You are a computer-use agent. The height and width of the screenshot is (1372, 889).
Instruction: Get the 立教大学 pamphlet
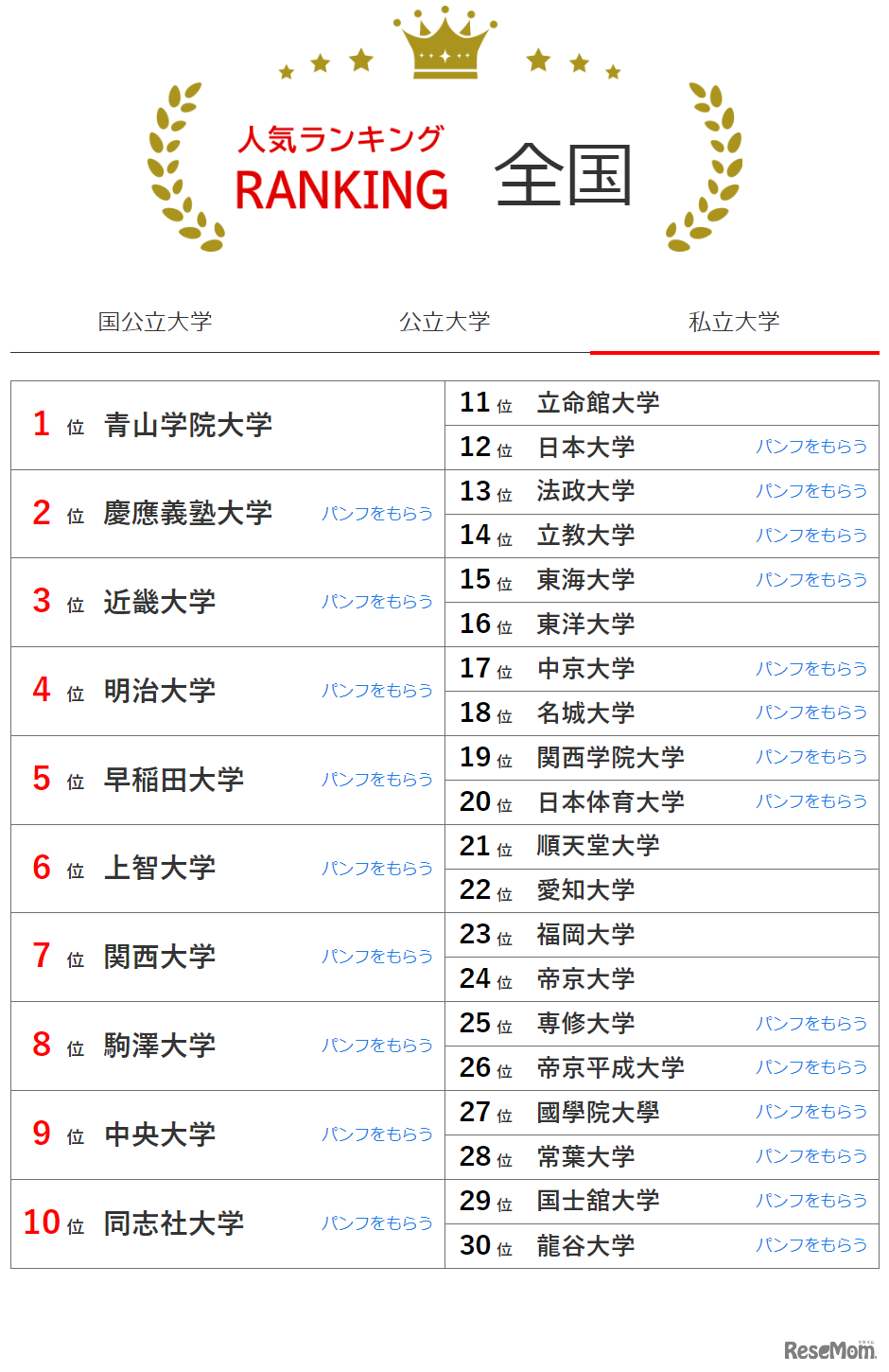click(811, 536)
